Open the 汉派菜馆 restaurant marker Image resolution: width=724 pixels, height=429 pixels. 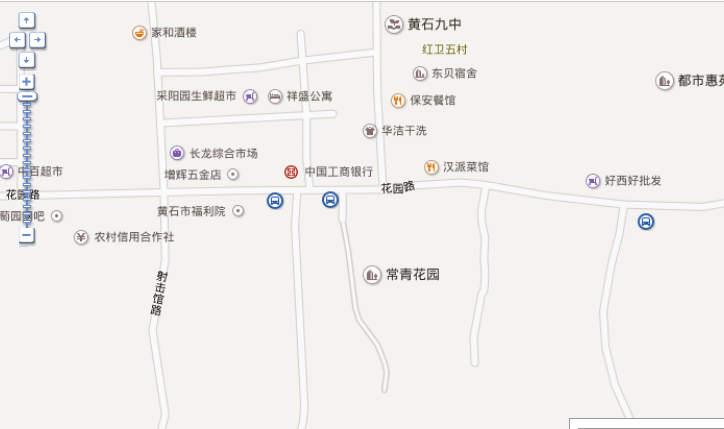[431, 167]
